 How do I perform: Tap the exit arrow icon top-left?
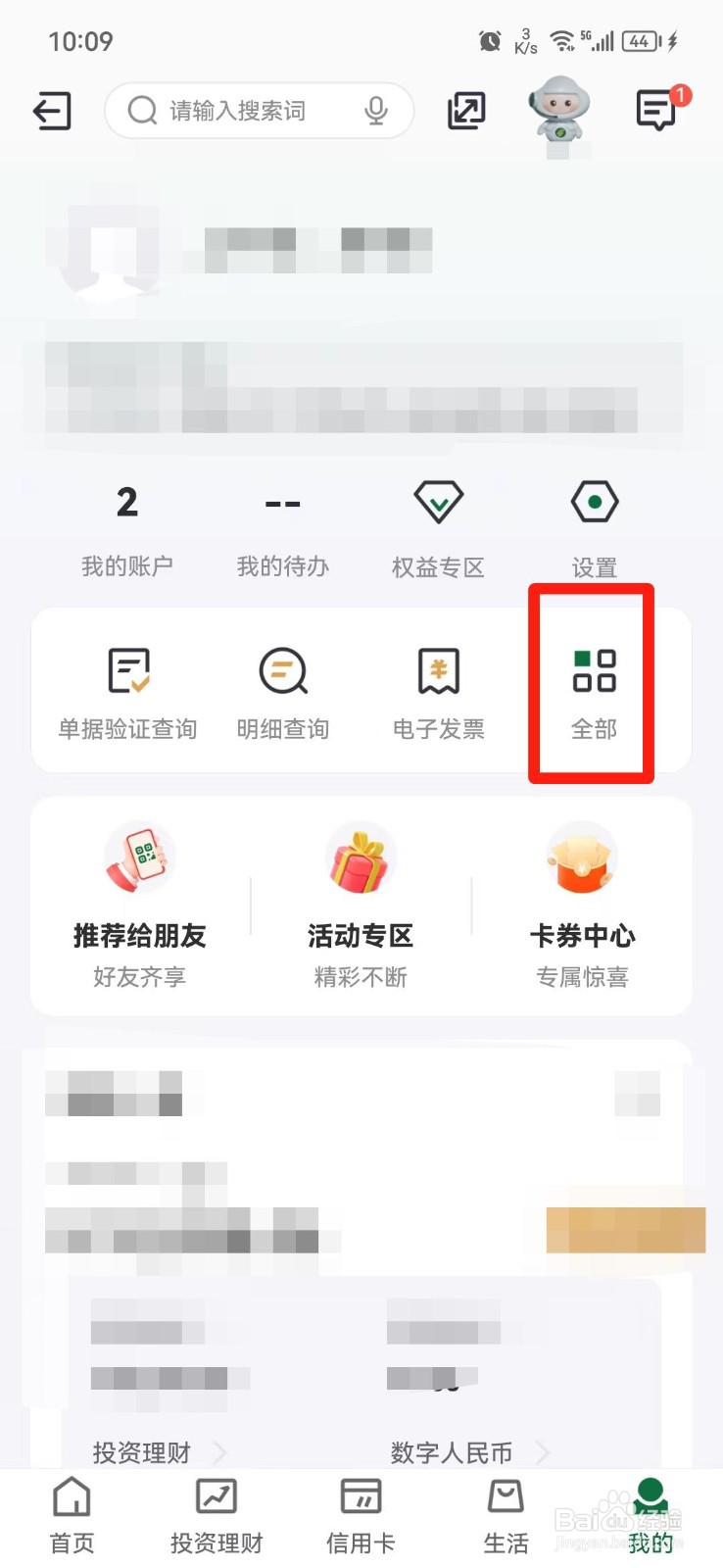[52, 111]
